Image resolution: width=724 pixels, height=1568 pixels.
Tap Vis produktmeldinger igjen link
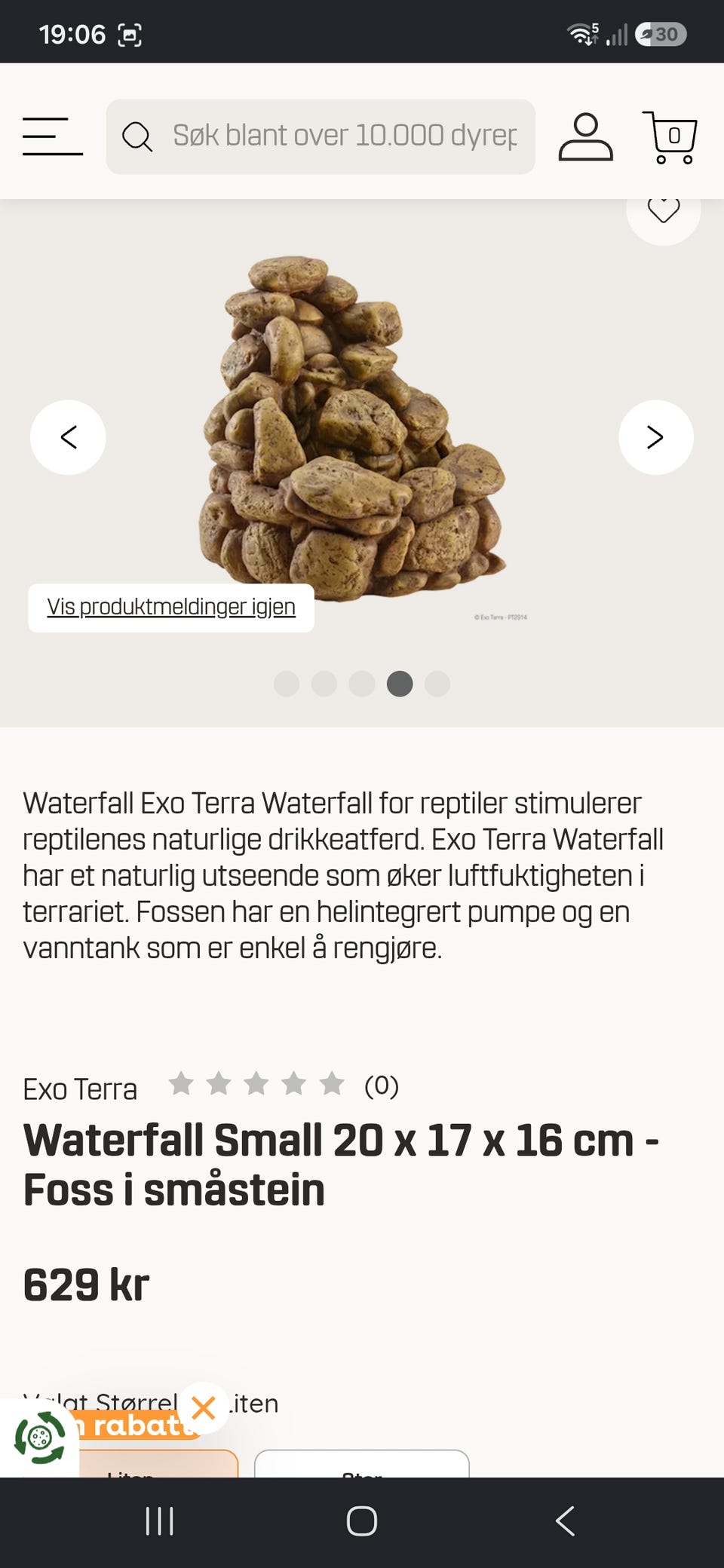point(171,608)
